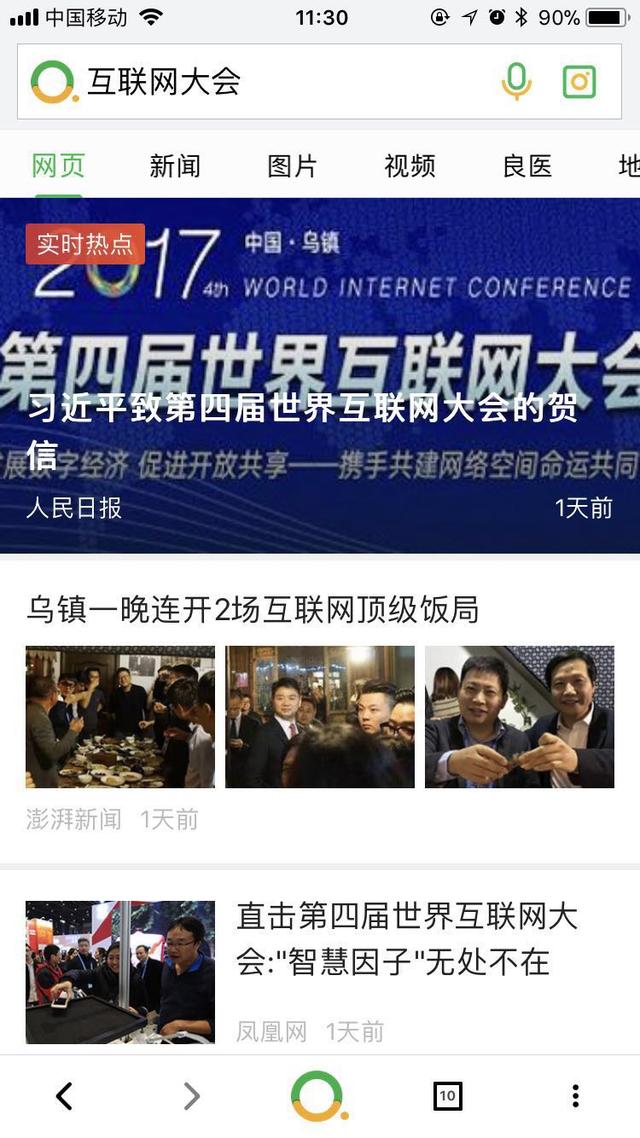Open camera image search icon
Image resolution: width=640 pixels, height=1138 pixels.
[x=579, y=82]
